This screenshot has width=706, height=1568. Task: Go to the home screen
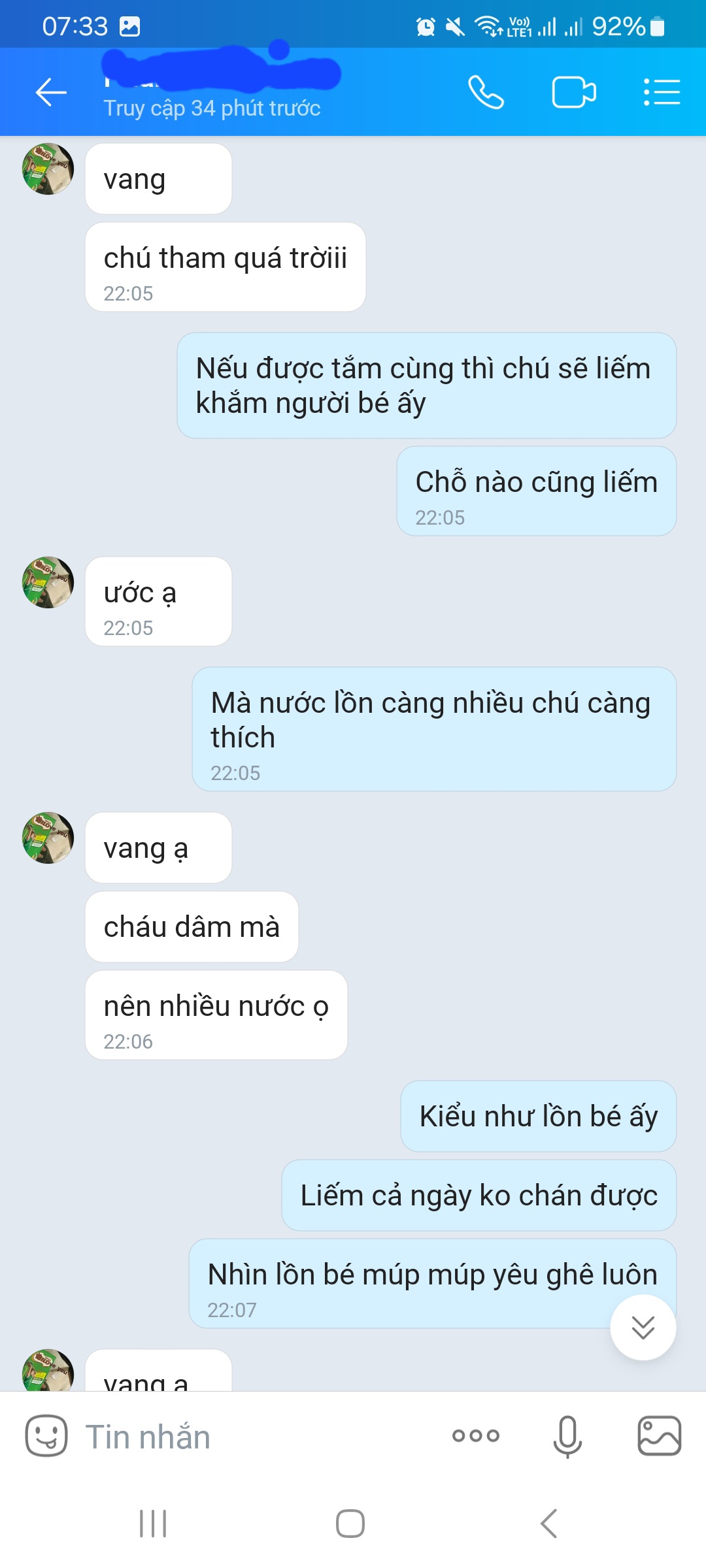coord(350,1524)
